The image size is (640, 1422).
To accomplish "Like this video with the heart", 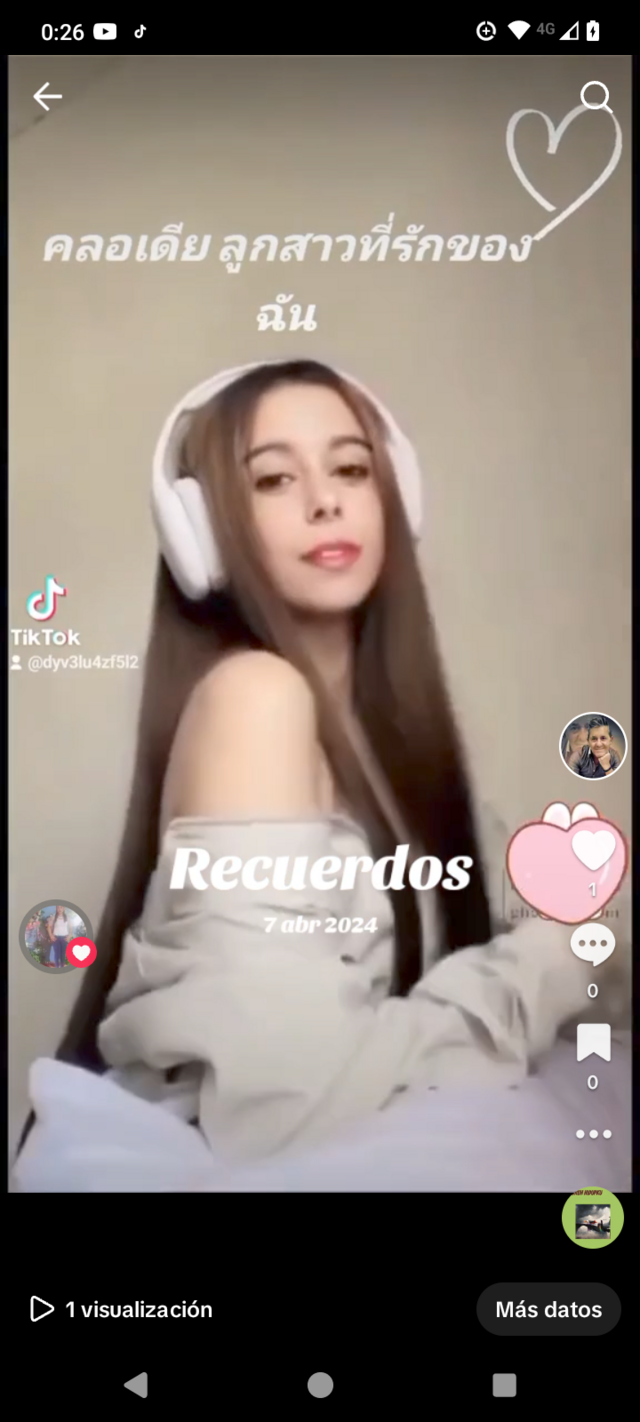I will [x=593, y=850].
